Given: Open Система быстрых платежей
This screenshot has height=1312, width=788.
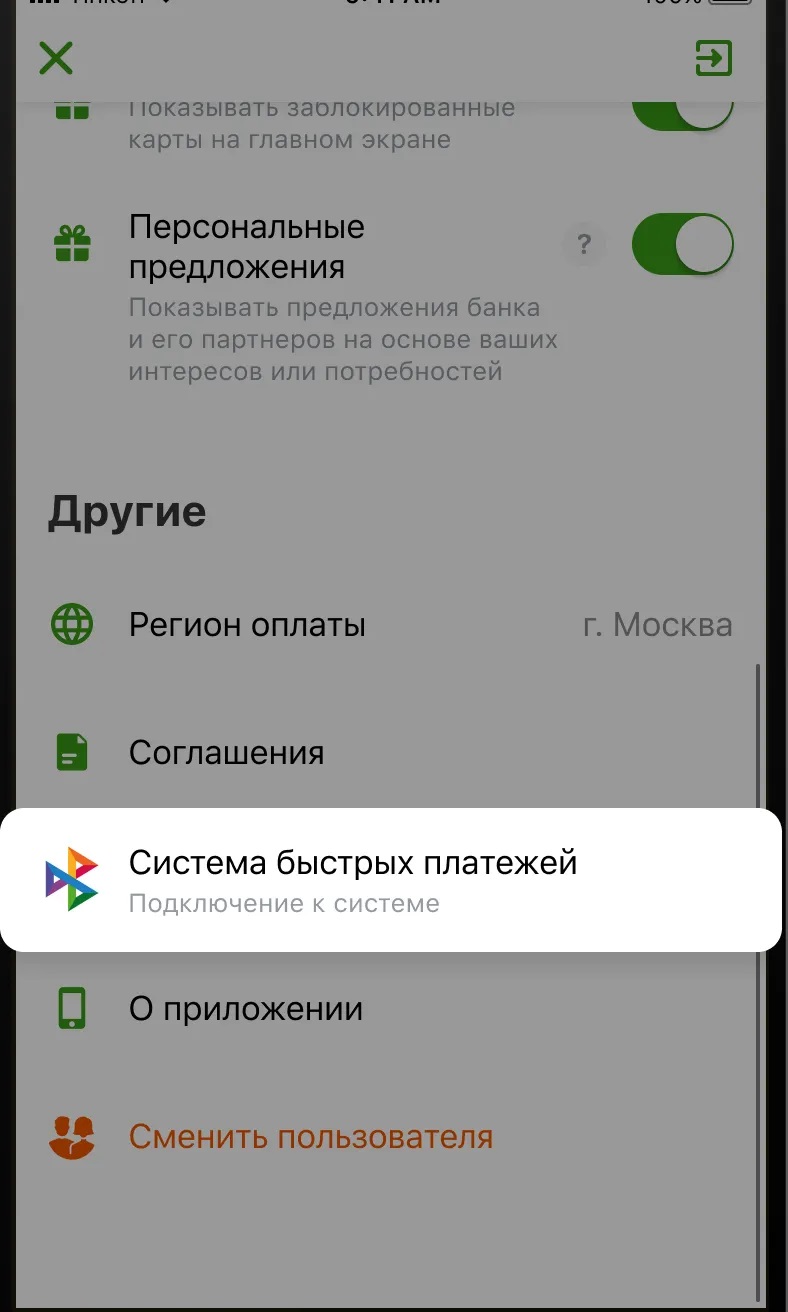Looking at the screenshot, I should click(390, 879).
